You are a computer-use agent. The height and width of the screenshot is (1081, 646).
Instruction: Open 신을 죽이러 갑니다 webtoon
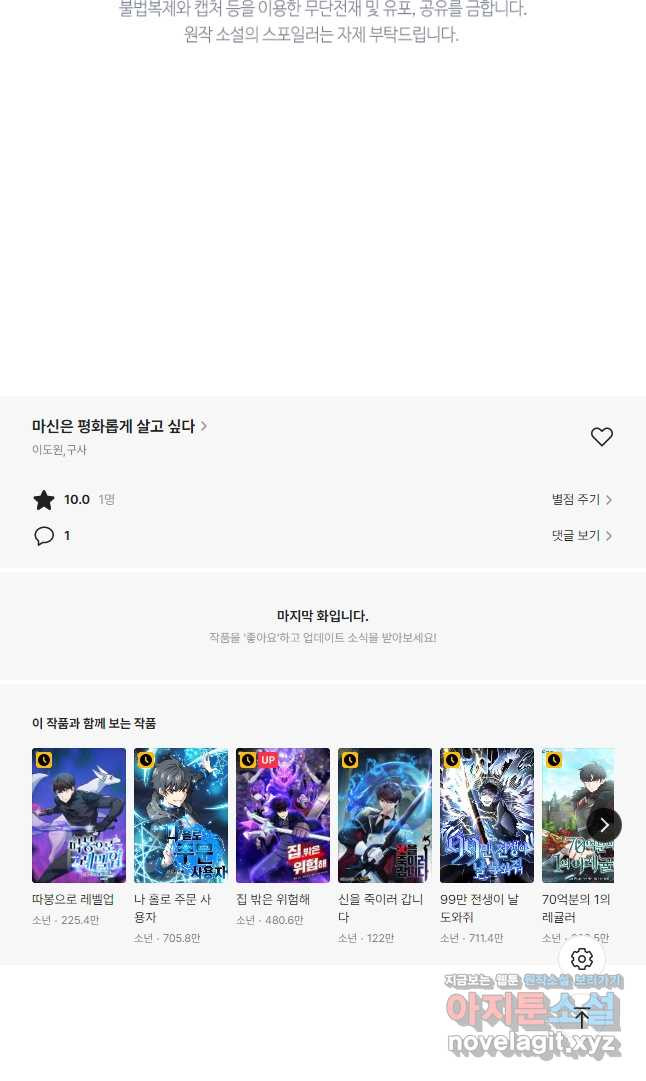(x=385, y=816)
